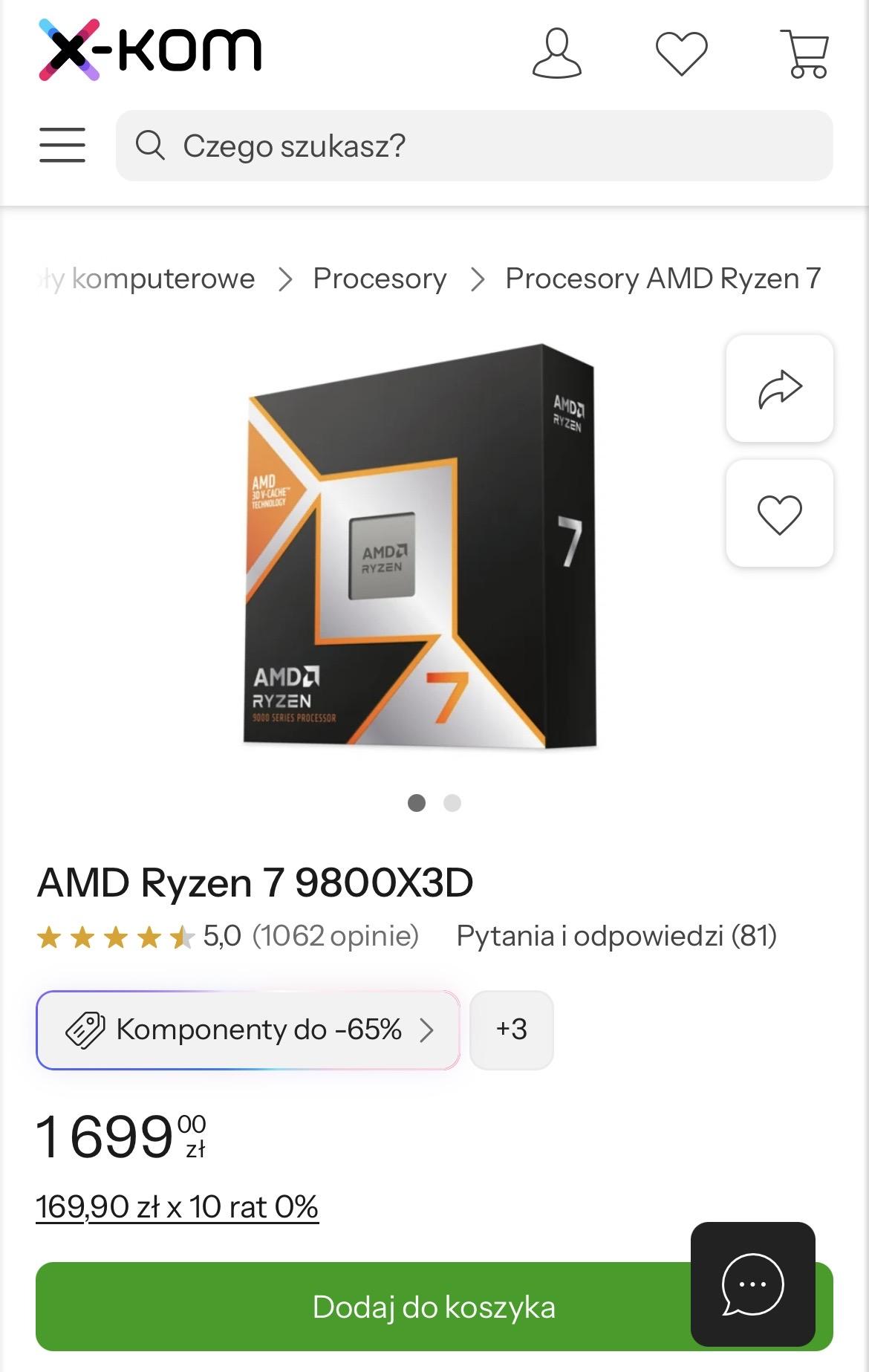Open the user account icon
Image resolution: width=869 pixels, height=1372 pixels.
click(x=556, y=53)
